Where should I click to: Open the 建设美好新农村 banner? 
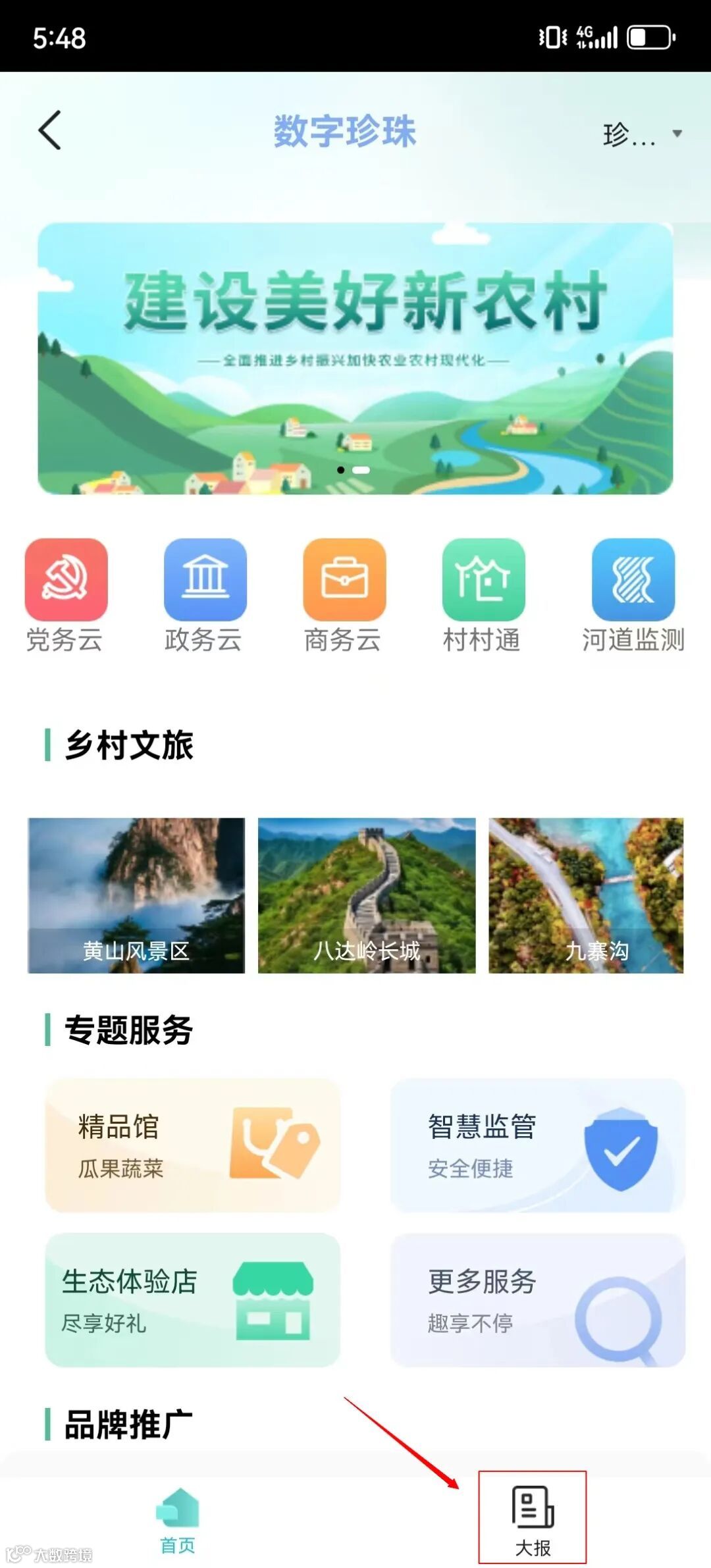click(355, 359)
